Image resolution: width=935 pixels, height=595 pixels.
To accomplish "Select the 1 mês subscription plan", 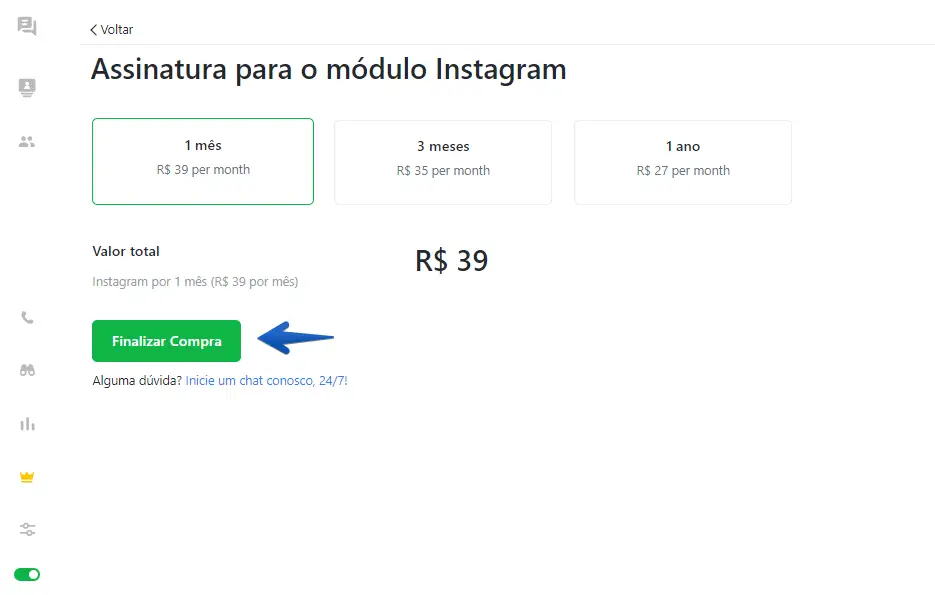I will pos(203,160).
